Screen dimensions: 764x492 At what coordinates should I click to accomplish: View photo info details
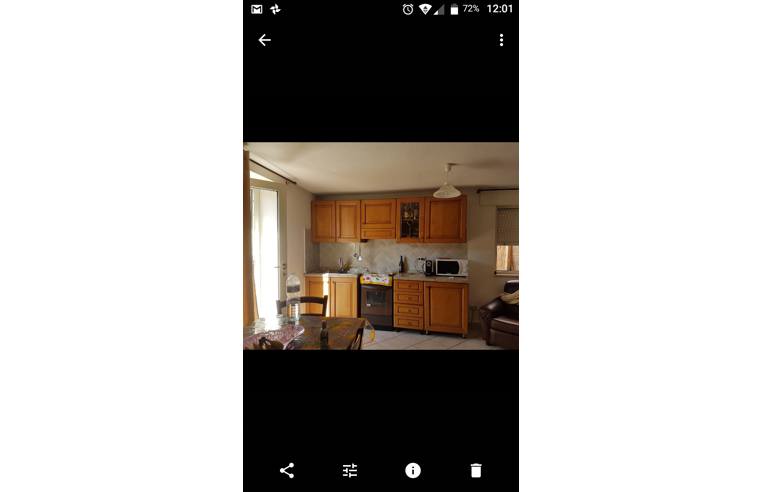pos(413,470)
